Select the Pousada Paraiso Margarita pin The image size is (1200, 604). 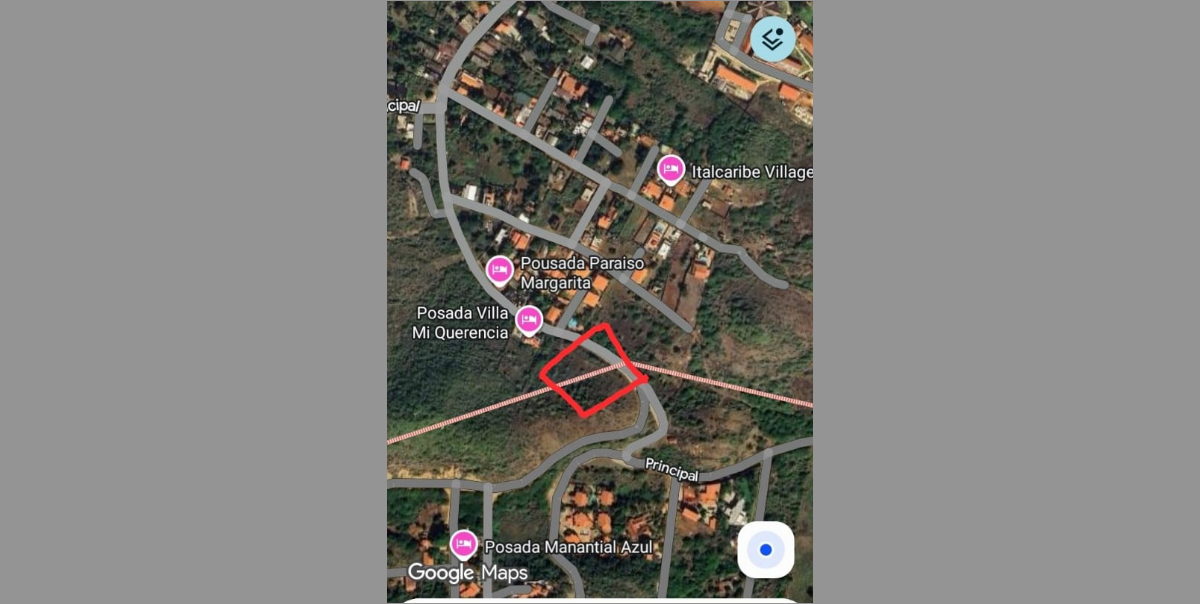500,269
